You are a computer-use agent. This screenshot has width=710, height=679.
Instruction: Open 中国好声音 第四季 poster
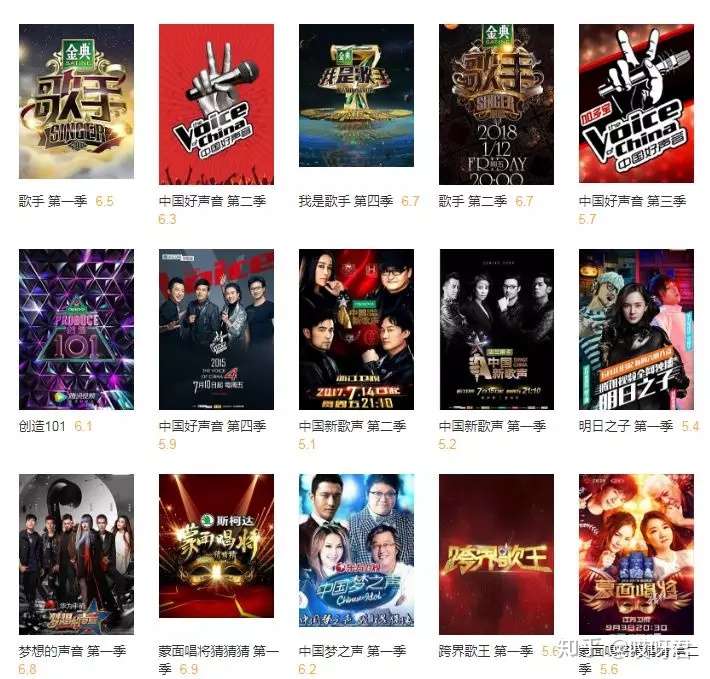pyautogui.click(x=216, y=328)
